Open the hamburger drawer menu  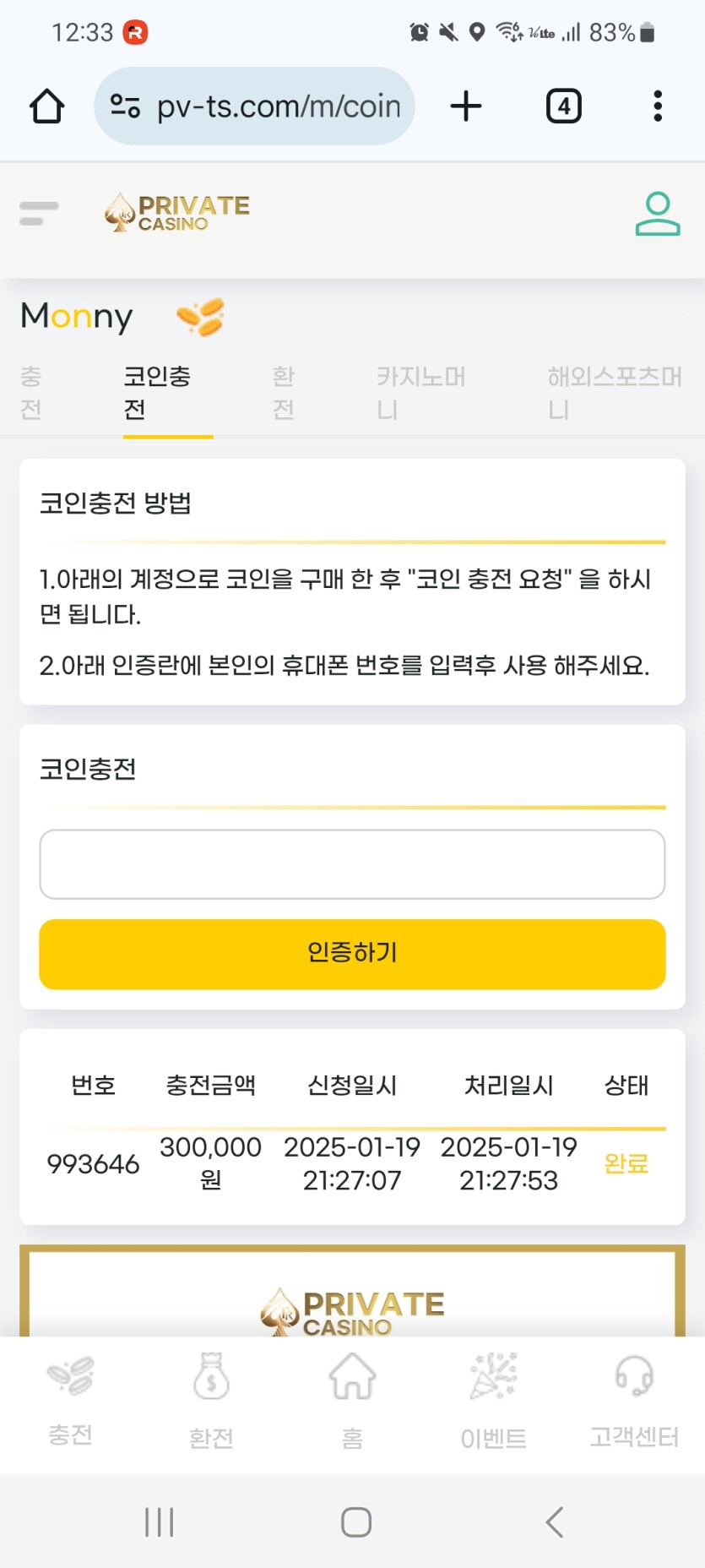point(39,214)
